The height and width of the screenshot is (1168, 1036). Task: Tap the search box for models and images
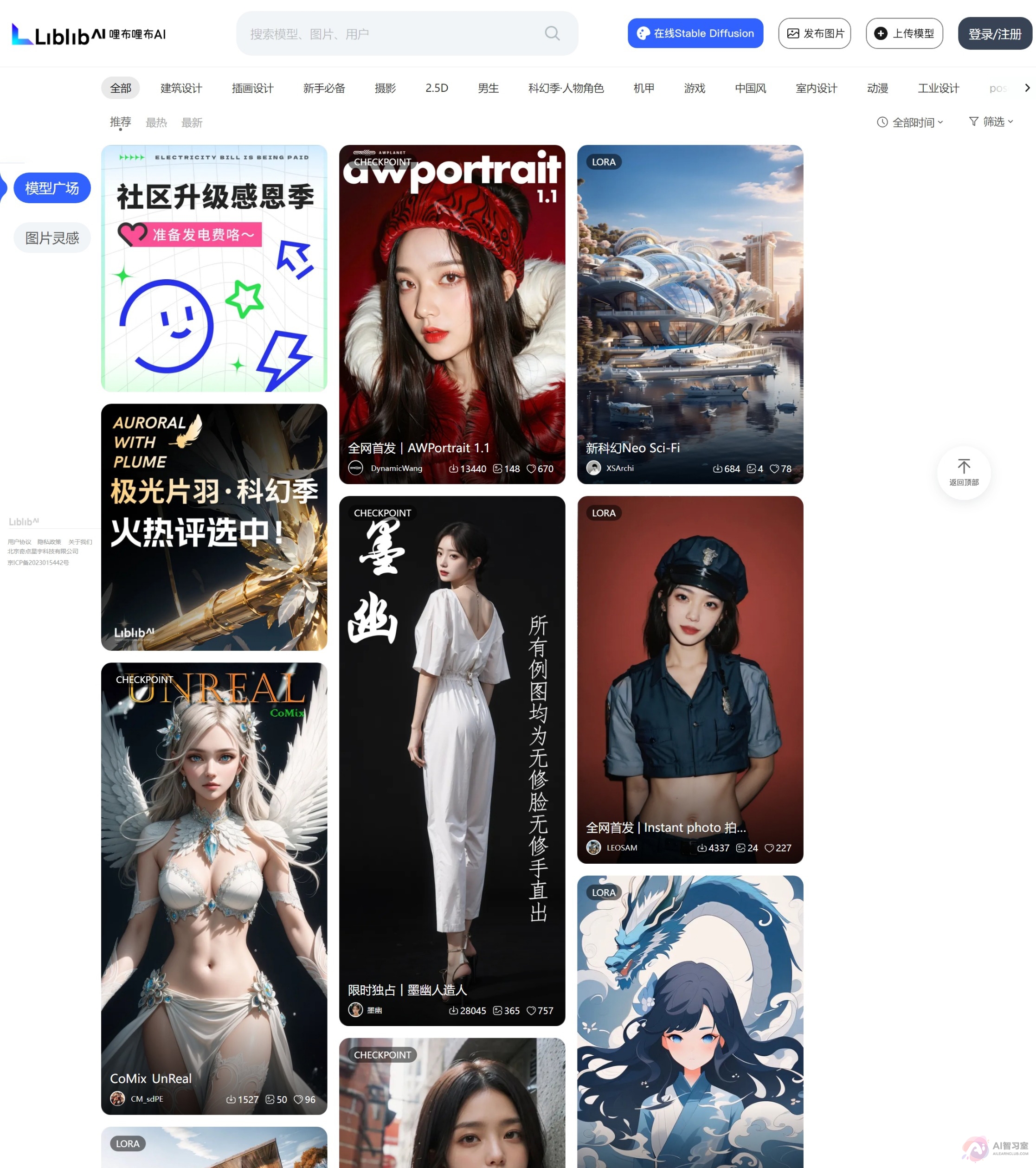coord(394,34)
